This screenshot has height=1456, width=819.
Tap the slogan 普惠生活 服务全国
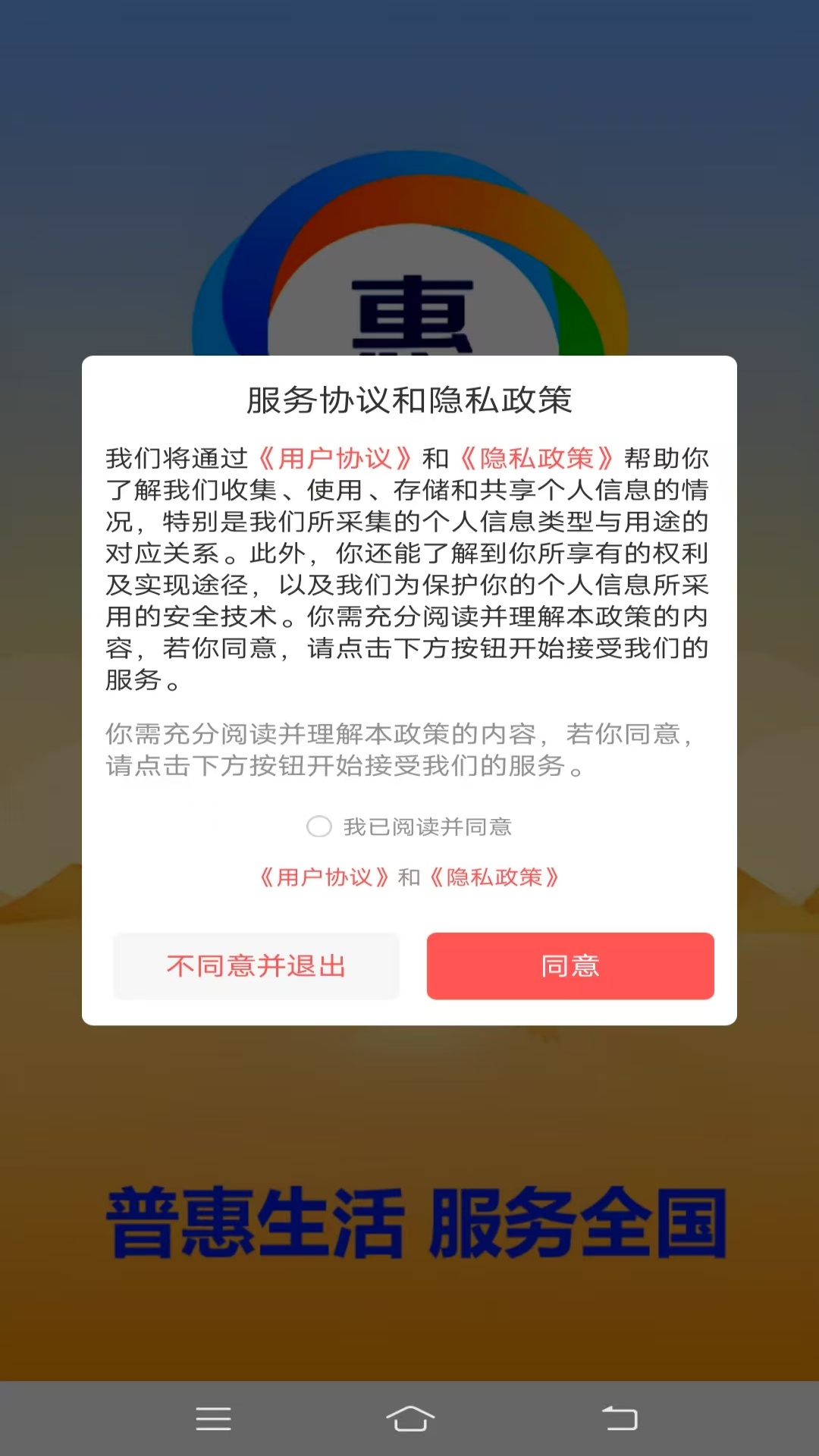click(409, 1217)
